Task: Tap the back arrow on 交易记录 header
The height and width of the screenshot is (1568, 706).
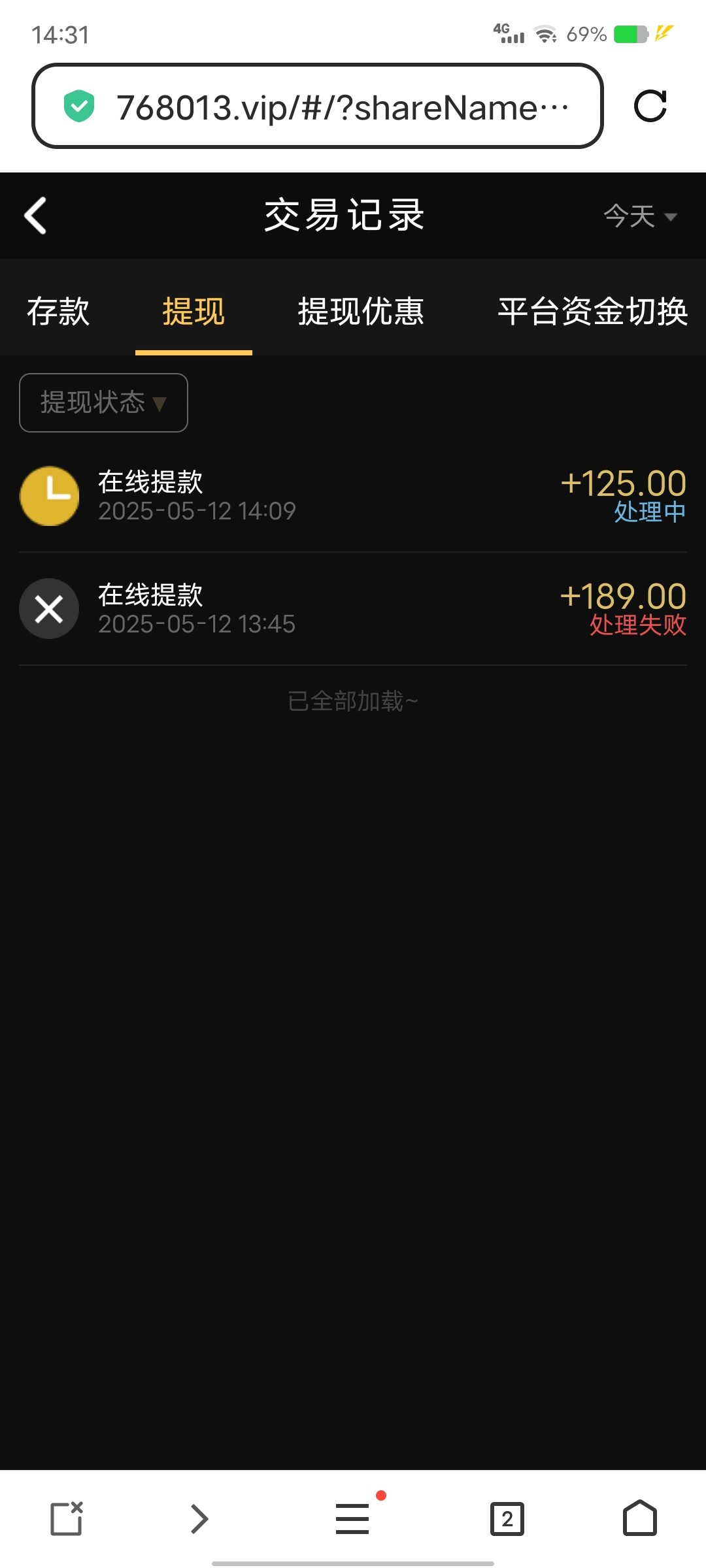Action: coord(36,216)
